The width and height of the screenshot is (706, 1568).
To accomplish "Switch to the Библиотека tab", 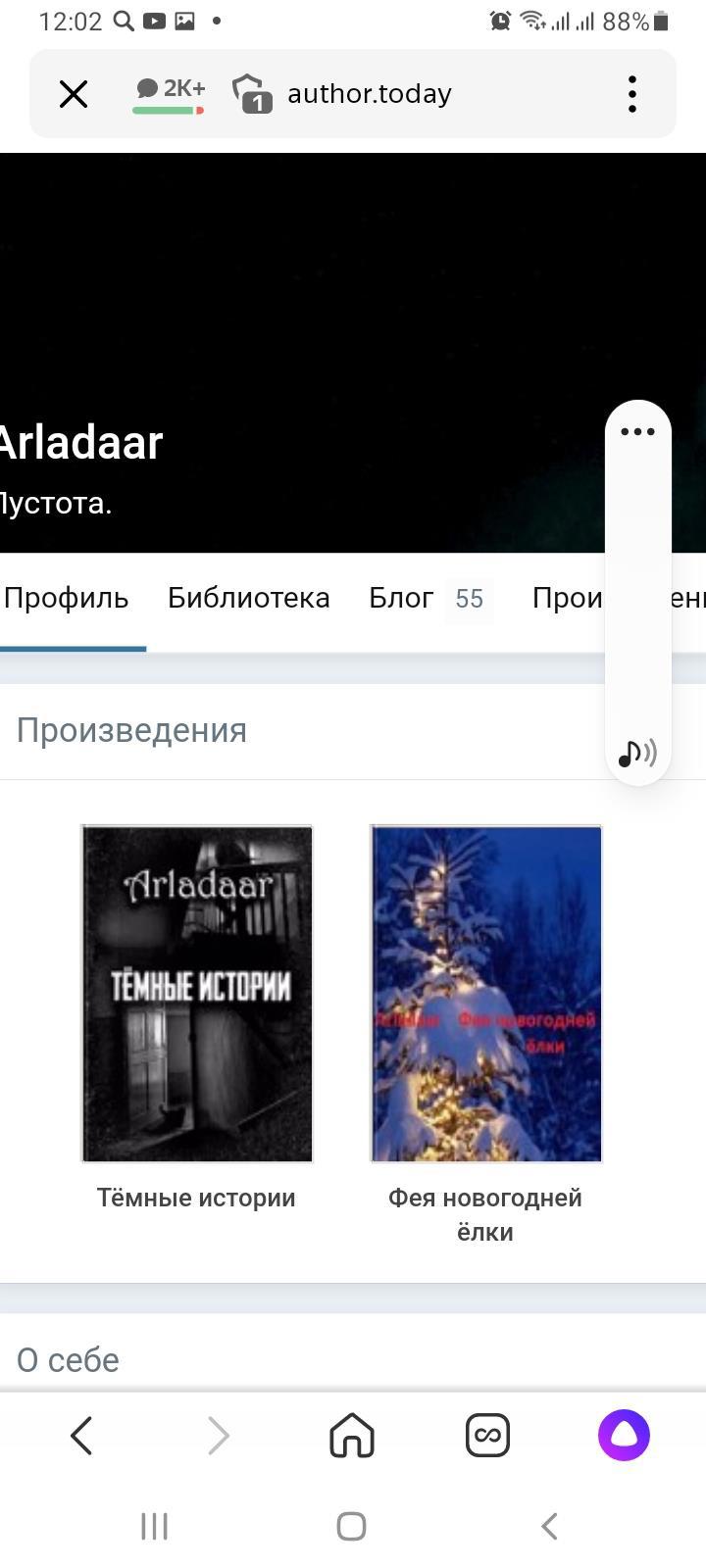I will [248, 598].
